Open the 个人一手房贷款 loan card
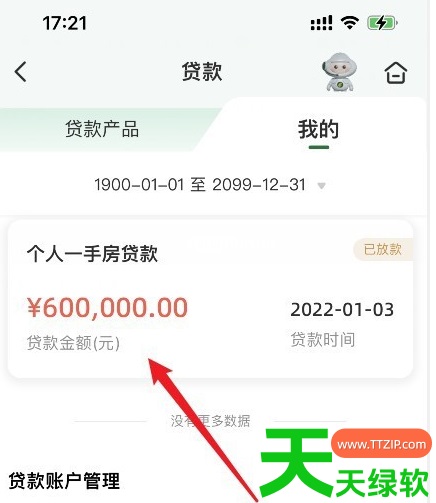This screenshot has width=436, height=503. pyautogui.click(x=210, y=299)
